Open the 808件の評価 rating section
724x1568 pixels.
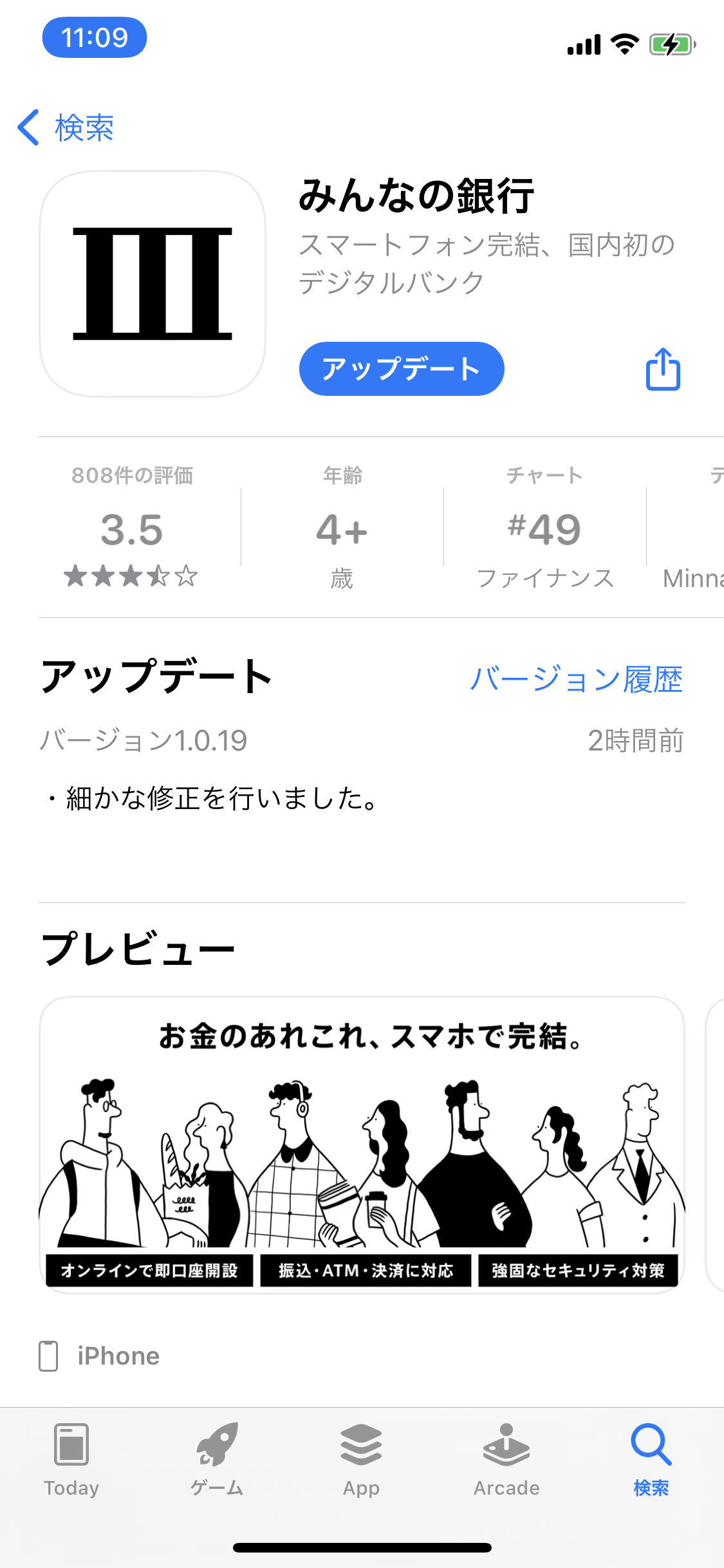pos(132,527)
